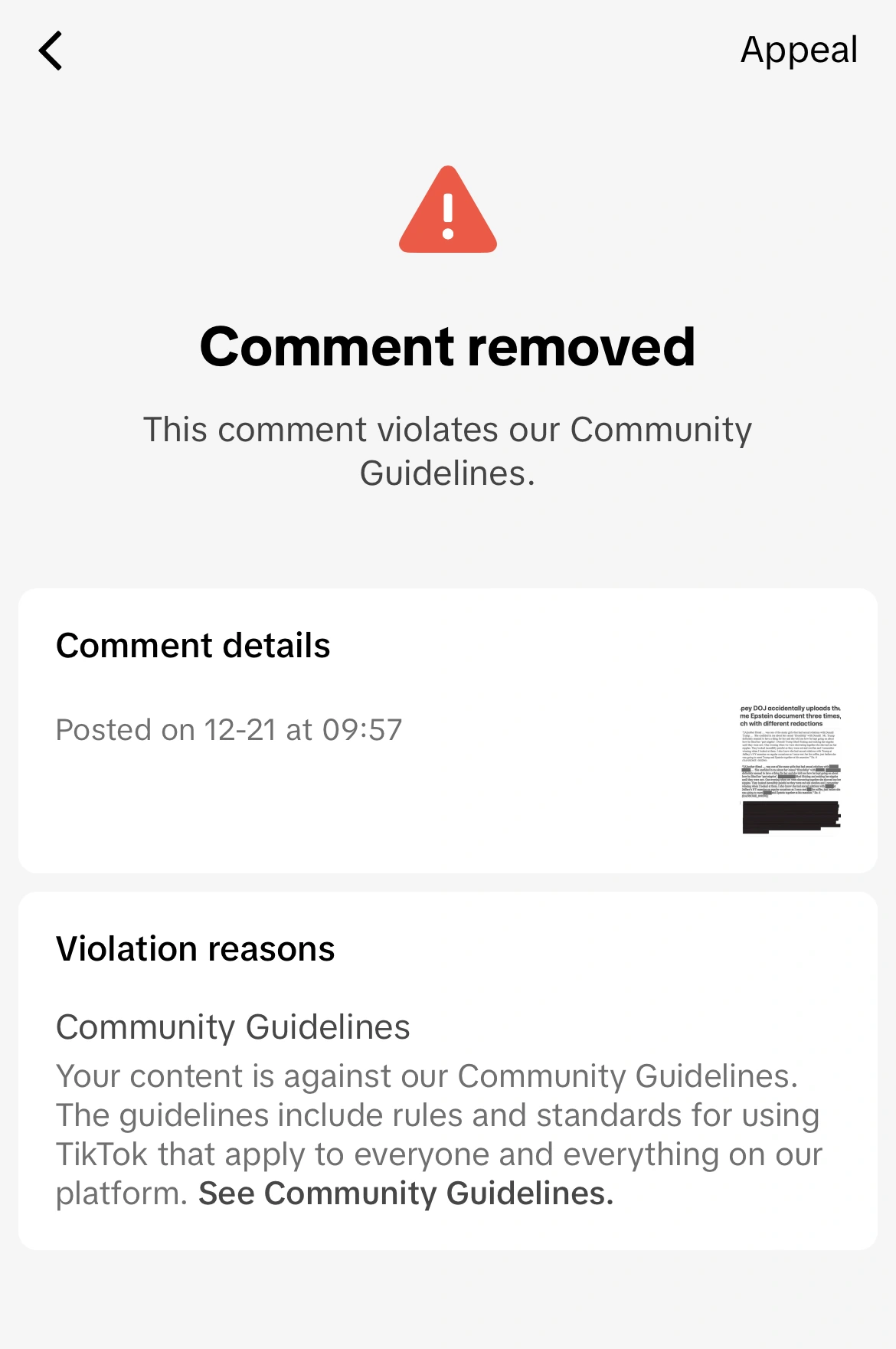Open the removed comment's image thumbnail
The image size is (896, 1349).
(x=790, y=768)
